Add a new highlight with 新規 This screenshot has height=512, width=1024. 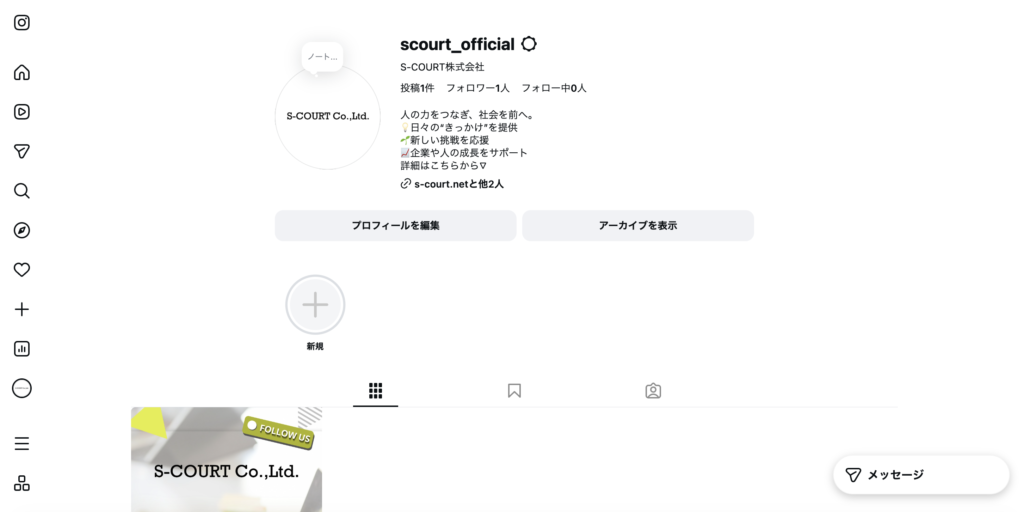coord(315,305)
